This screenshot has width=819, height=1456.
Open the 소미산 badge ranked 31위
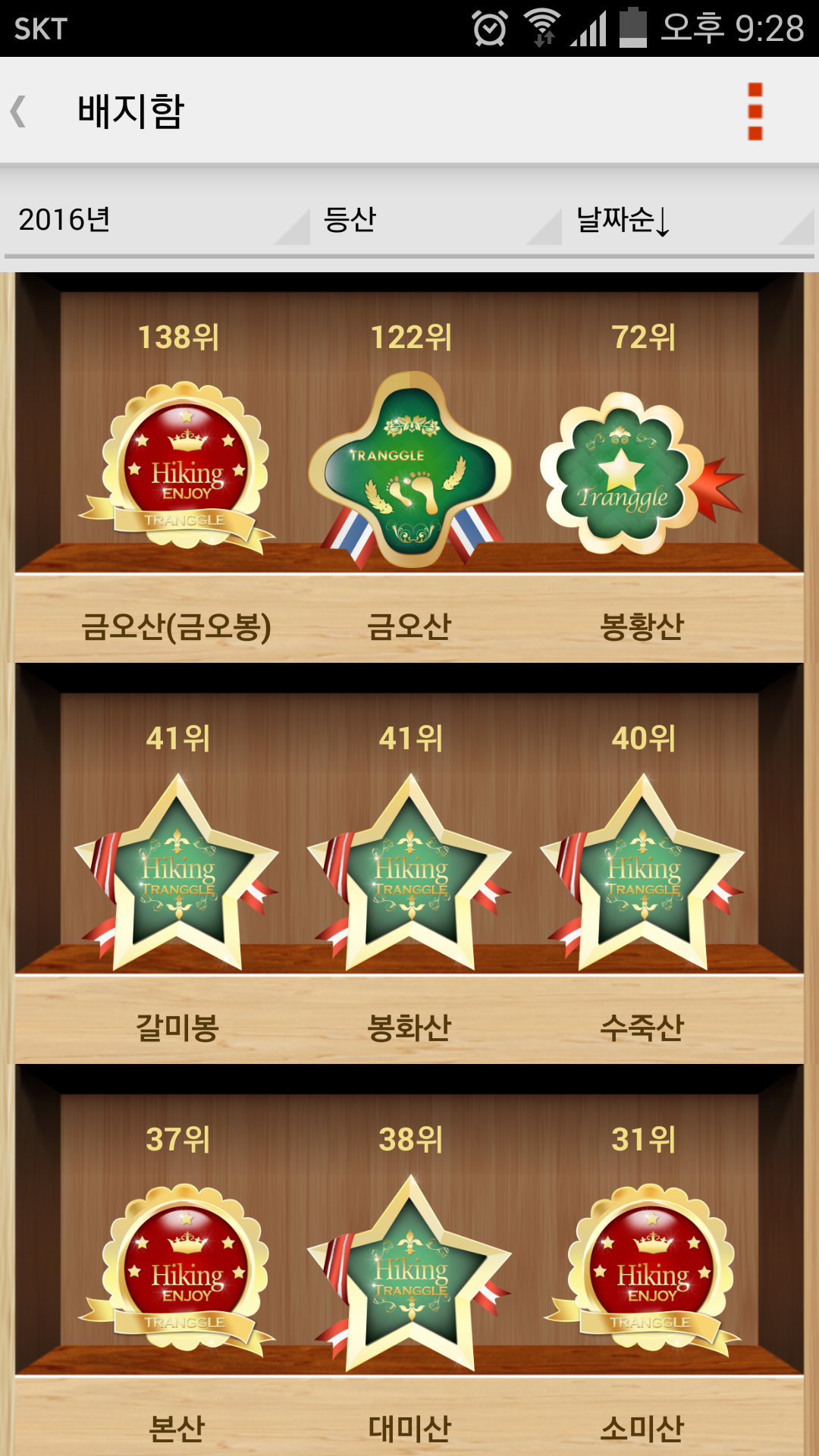click(643, 1268)
